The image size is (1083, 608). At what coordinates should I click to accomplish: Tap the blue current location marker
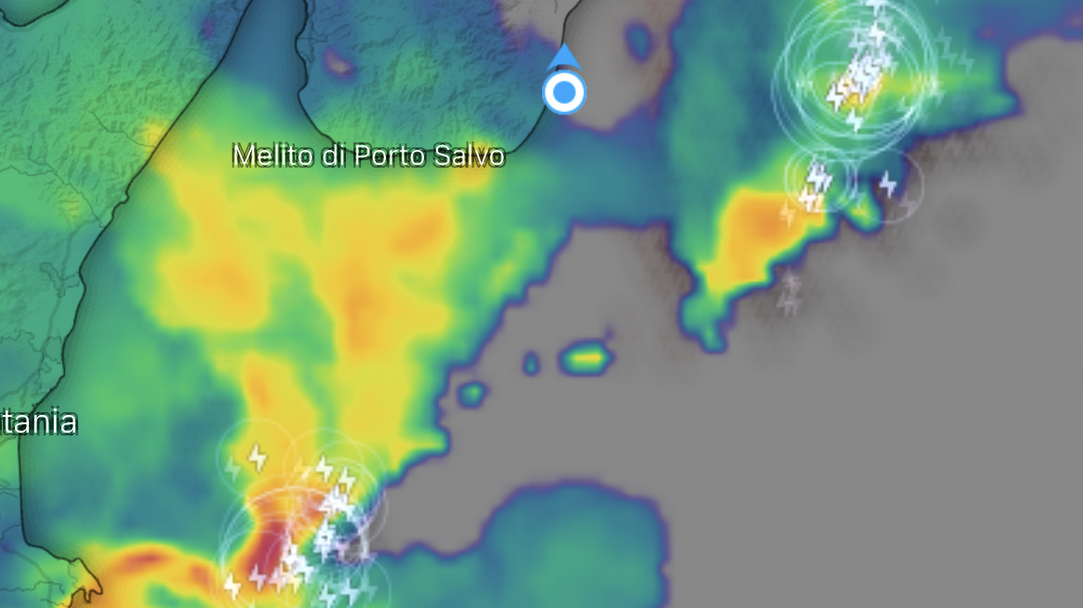(x=565, y=92)
